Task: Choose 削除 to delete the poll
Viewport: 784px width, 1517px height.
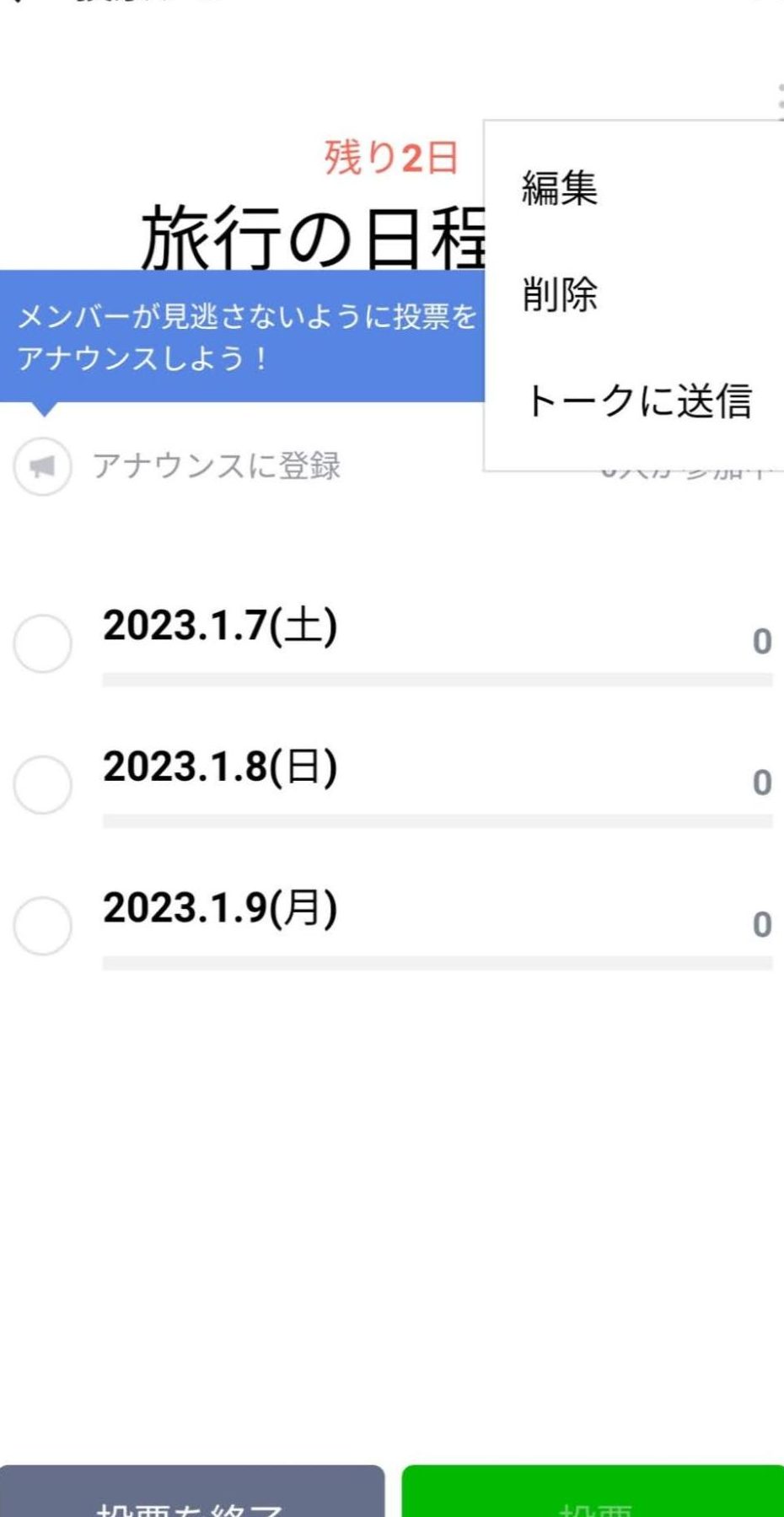Action: click(x=560, y=294)
